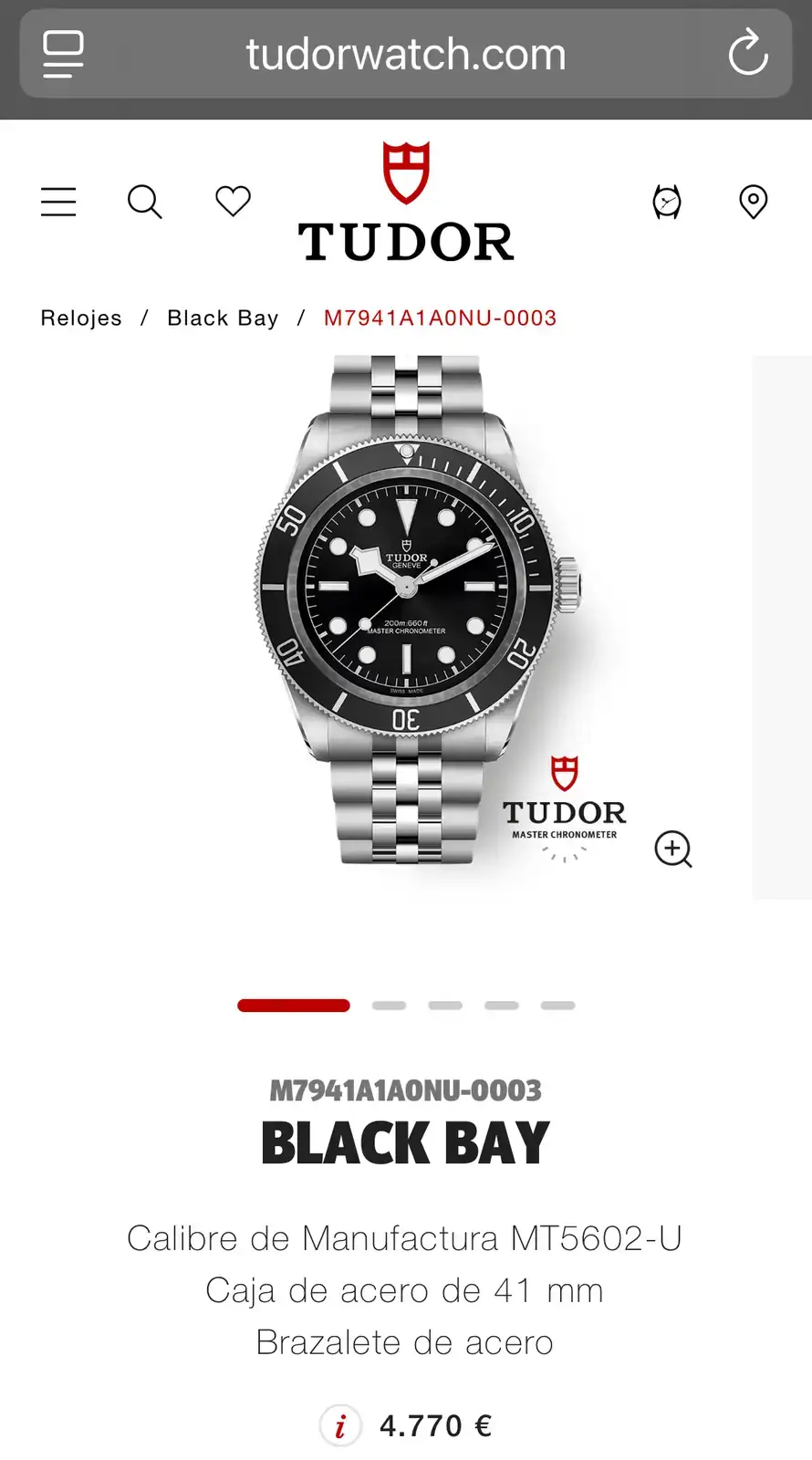Open price info icon beside 4.770 €

tap(340, 1425)
